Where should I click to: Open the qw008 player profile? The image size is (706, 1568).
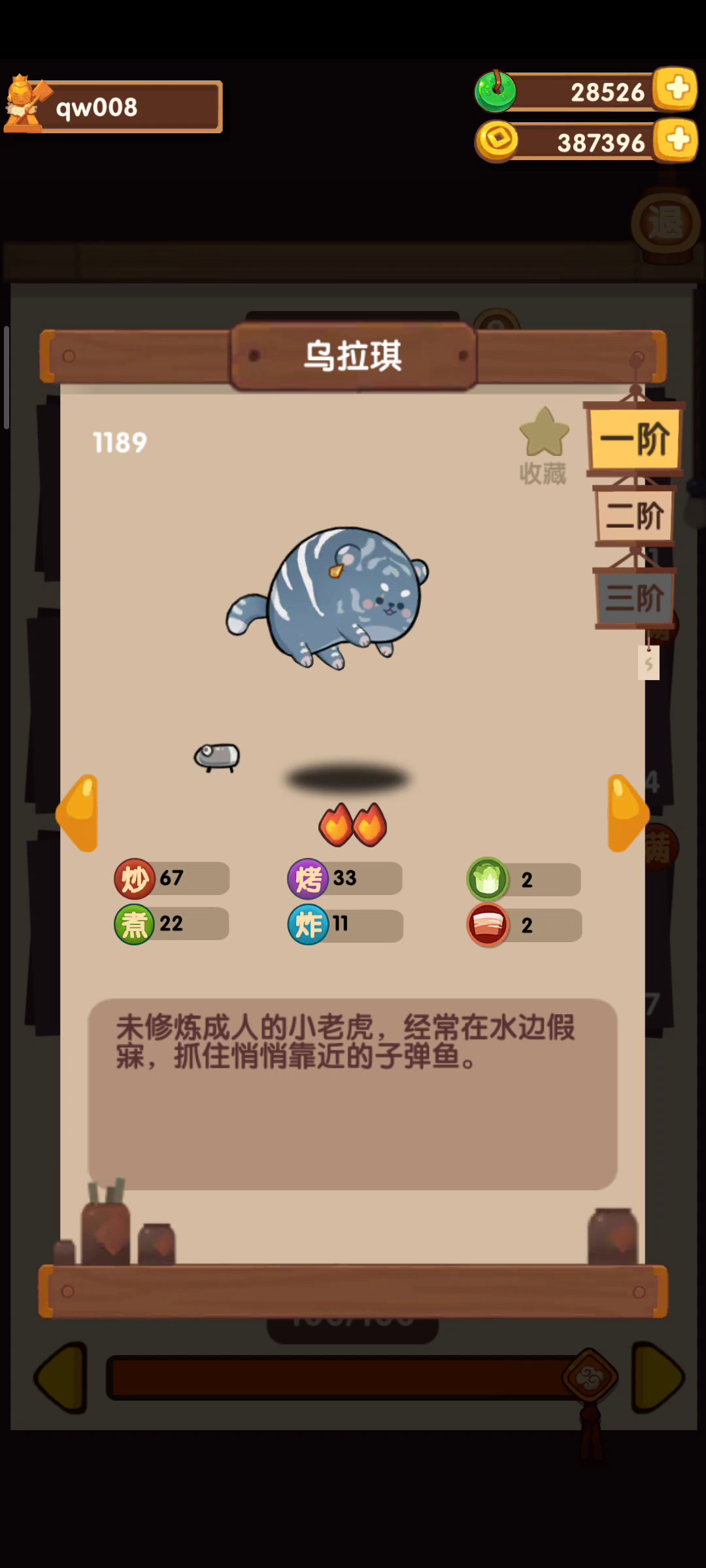click(x=112, y=106)
